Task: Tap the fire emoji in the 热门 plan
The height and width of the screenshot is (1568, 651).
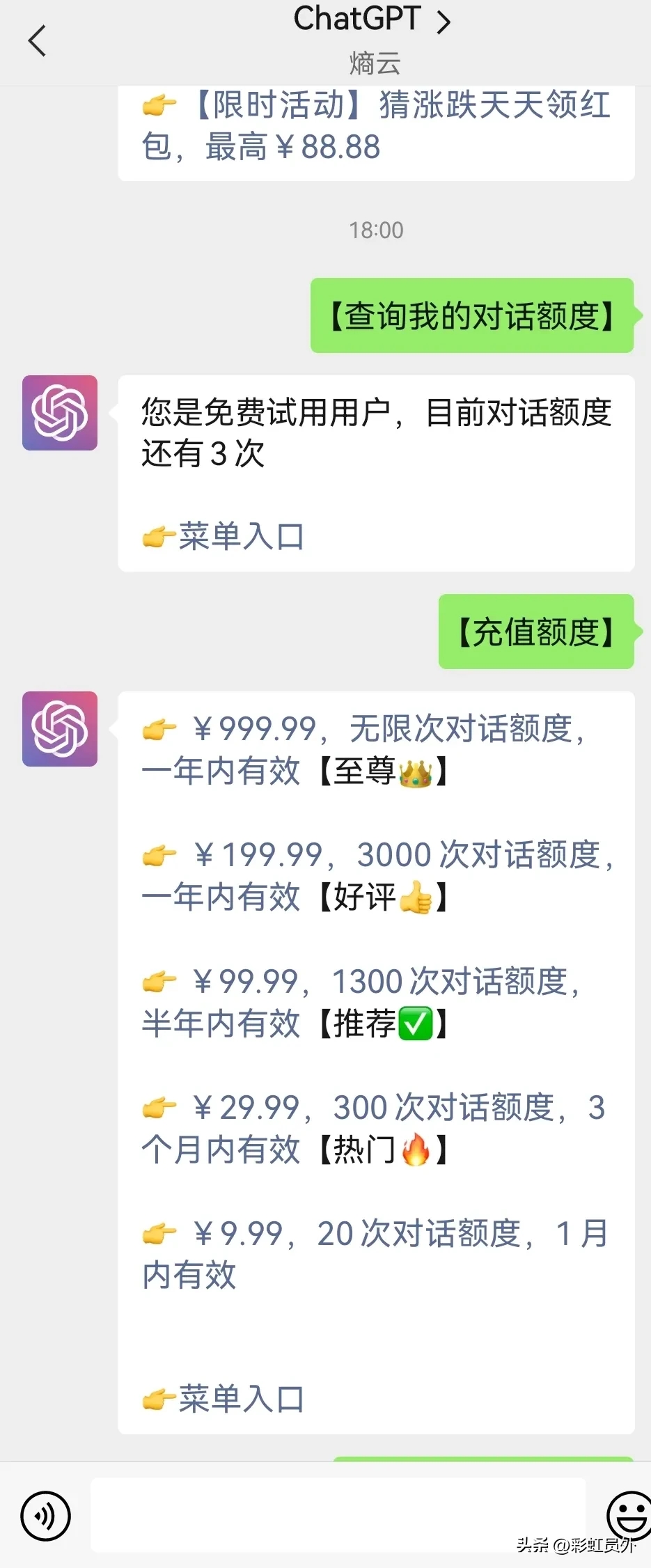Action: [x=418, y=1149]
